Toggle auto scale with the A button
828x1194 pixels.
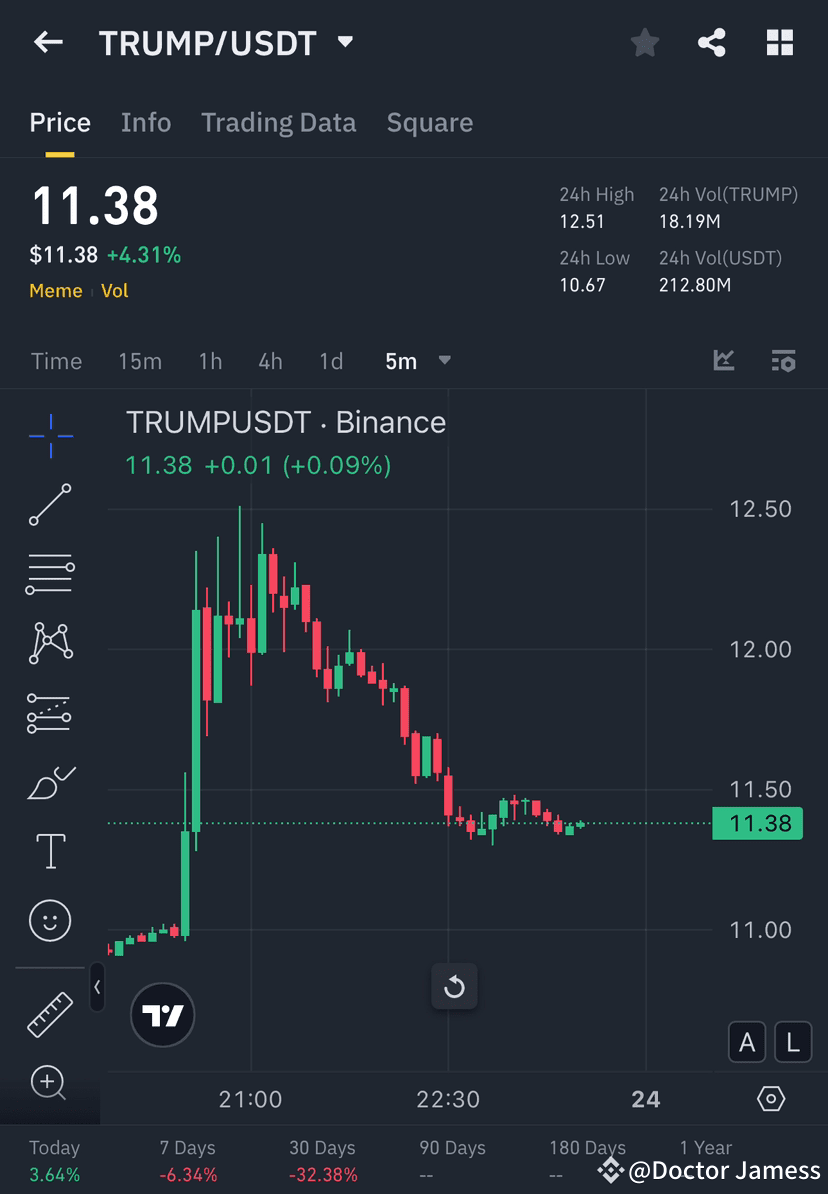pyautogui.click(x=747, y=1042)
